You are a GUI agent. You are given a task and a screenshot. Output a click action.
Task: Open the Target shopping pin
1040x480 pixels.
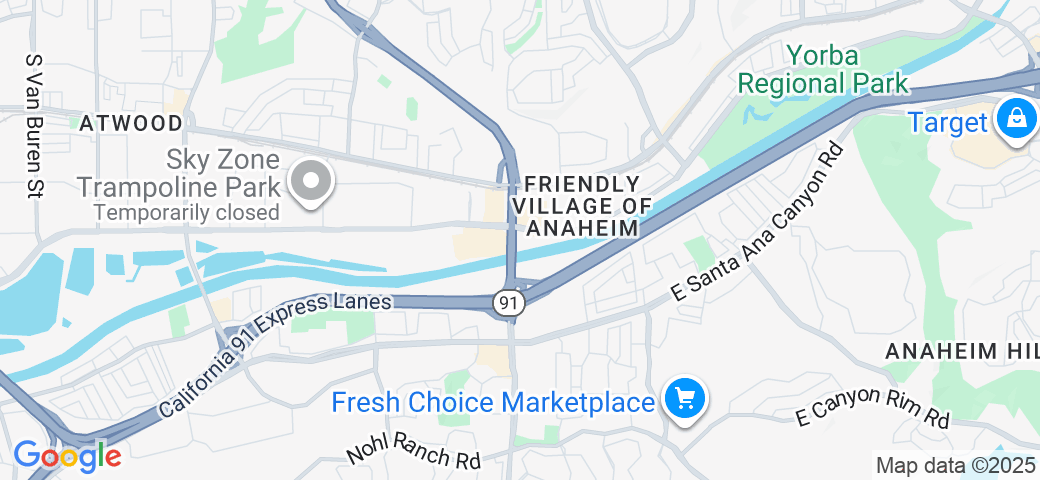[x=1016, y=121]
